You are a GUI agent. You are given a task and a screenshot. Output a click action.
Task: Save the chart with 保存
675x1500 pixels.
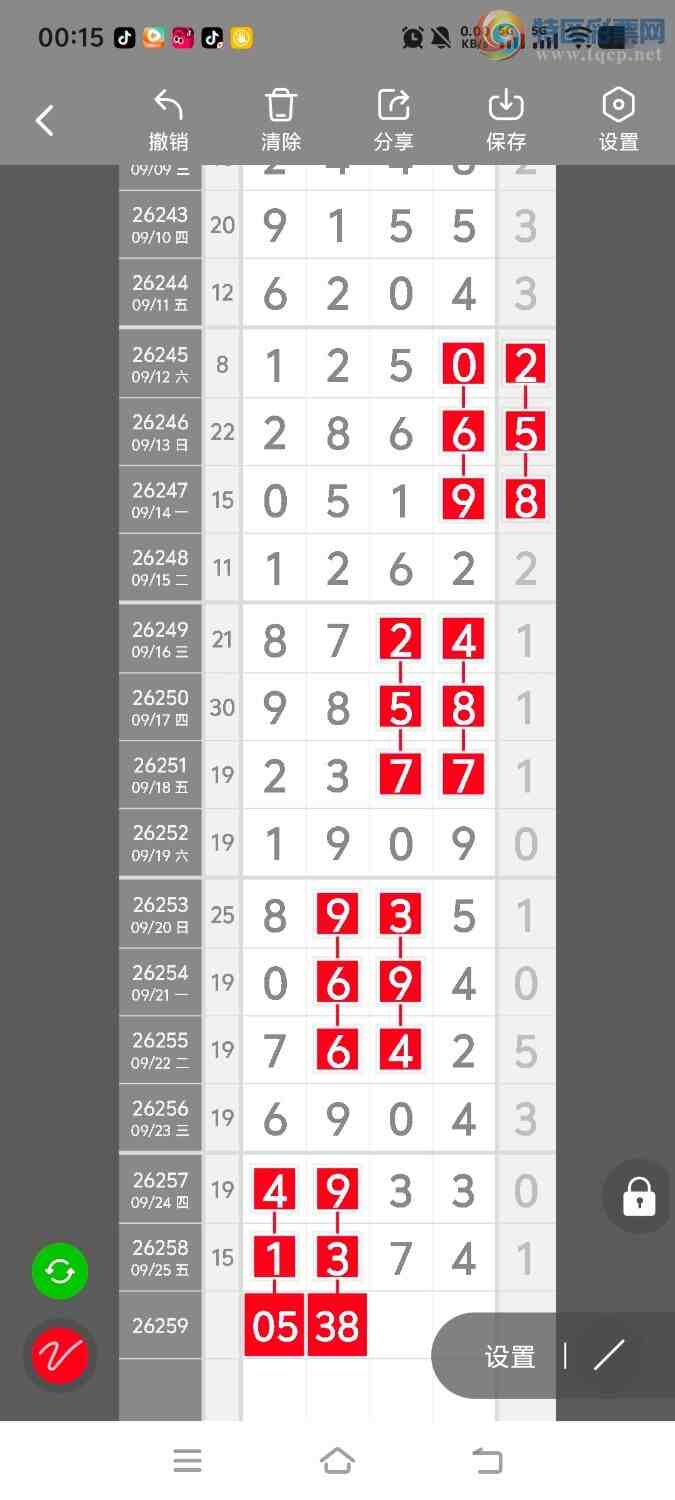[x=506, y=121]
